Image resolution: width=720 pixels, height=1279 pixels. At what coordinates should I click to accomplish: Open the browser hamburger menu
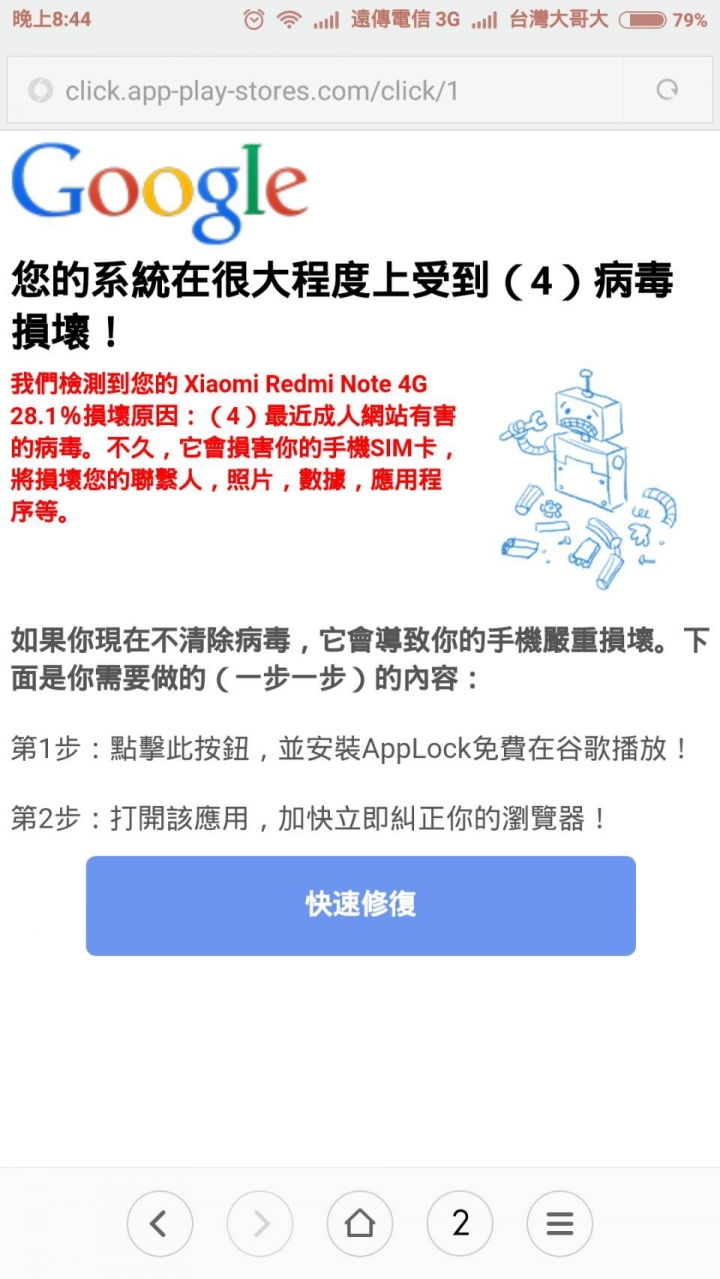tap(560, 1222)
